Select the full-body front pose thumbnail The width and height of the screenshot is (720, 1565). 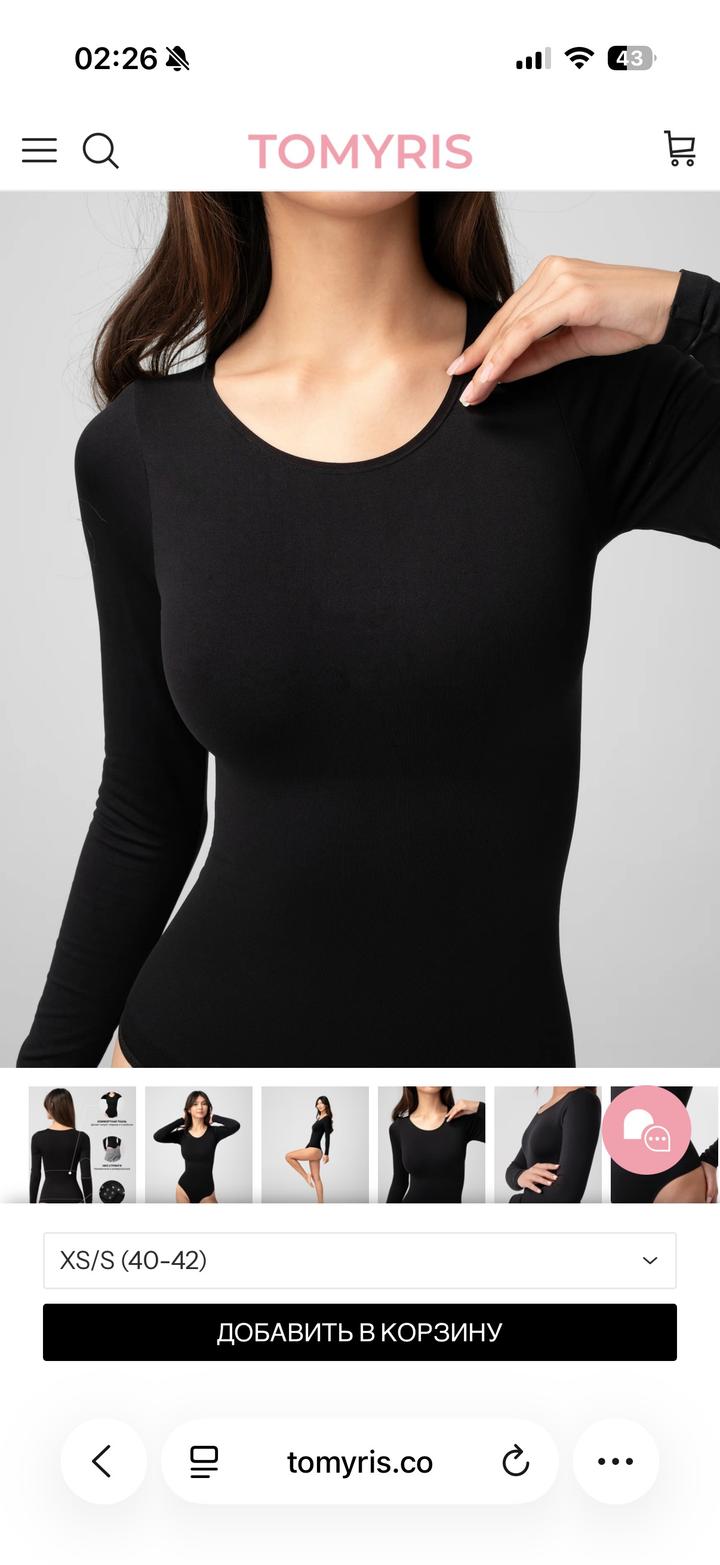(198, 1144)
